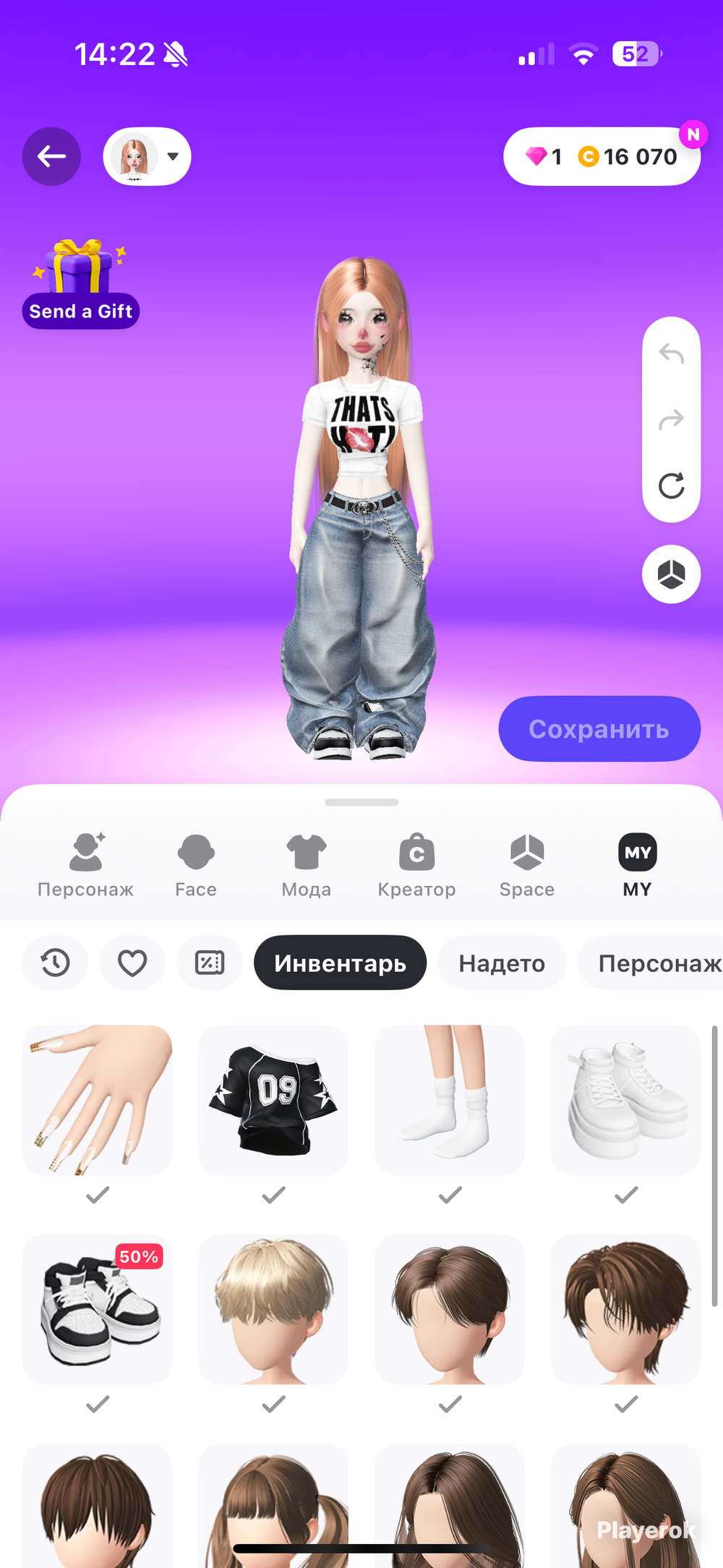Go back with the arrow button
This screenshot has height=1568, width=723.
pos(51,156)
